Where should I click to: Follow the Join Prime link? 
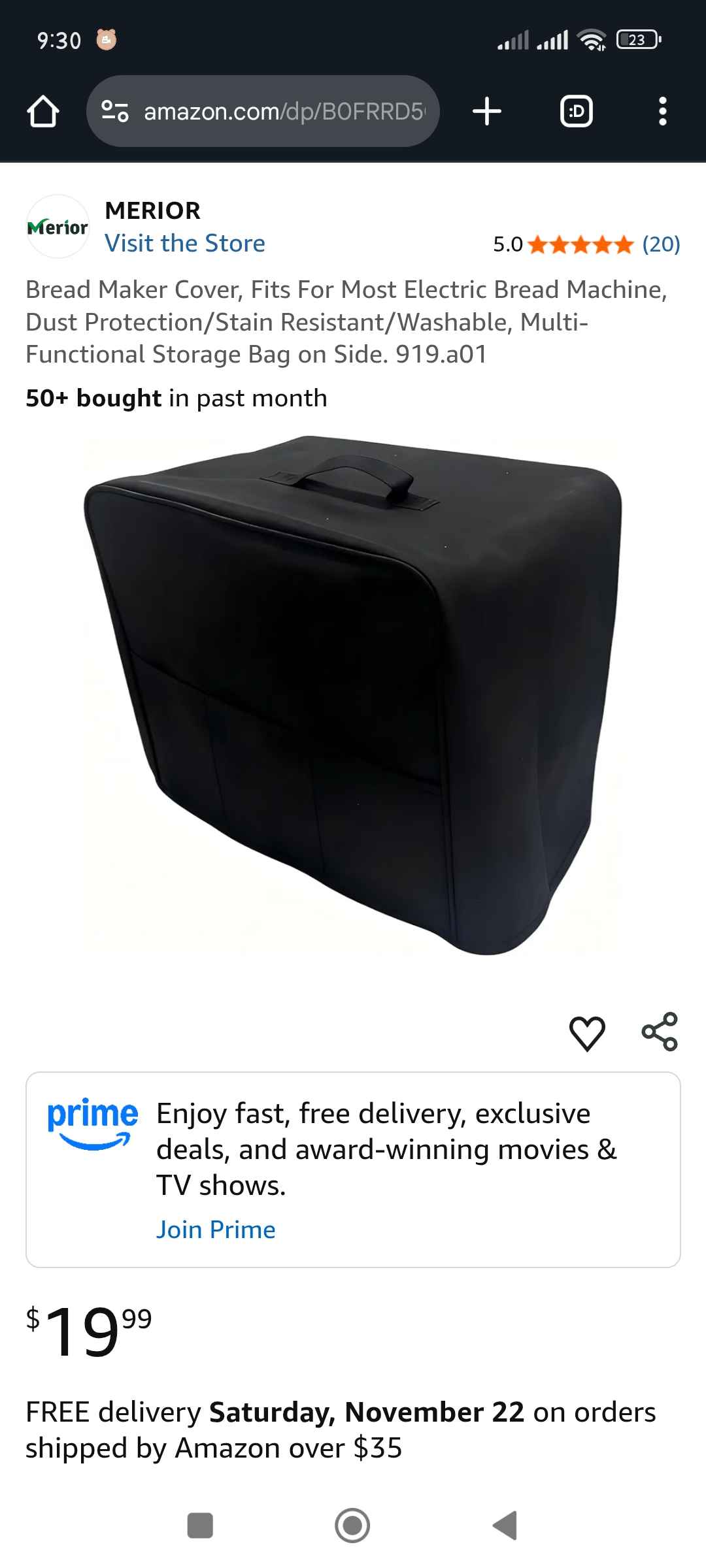coord(216,1230)
